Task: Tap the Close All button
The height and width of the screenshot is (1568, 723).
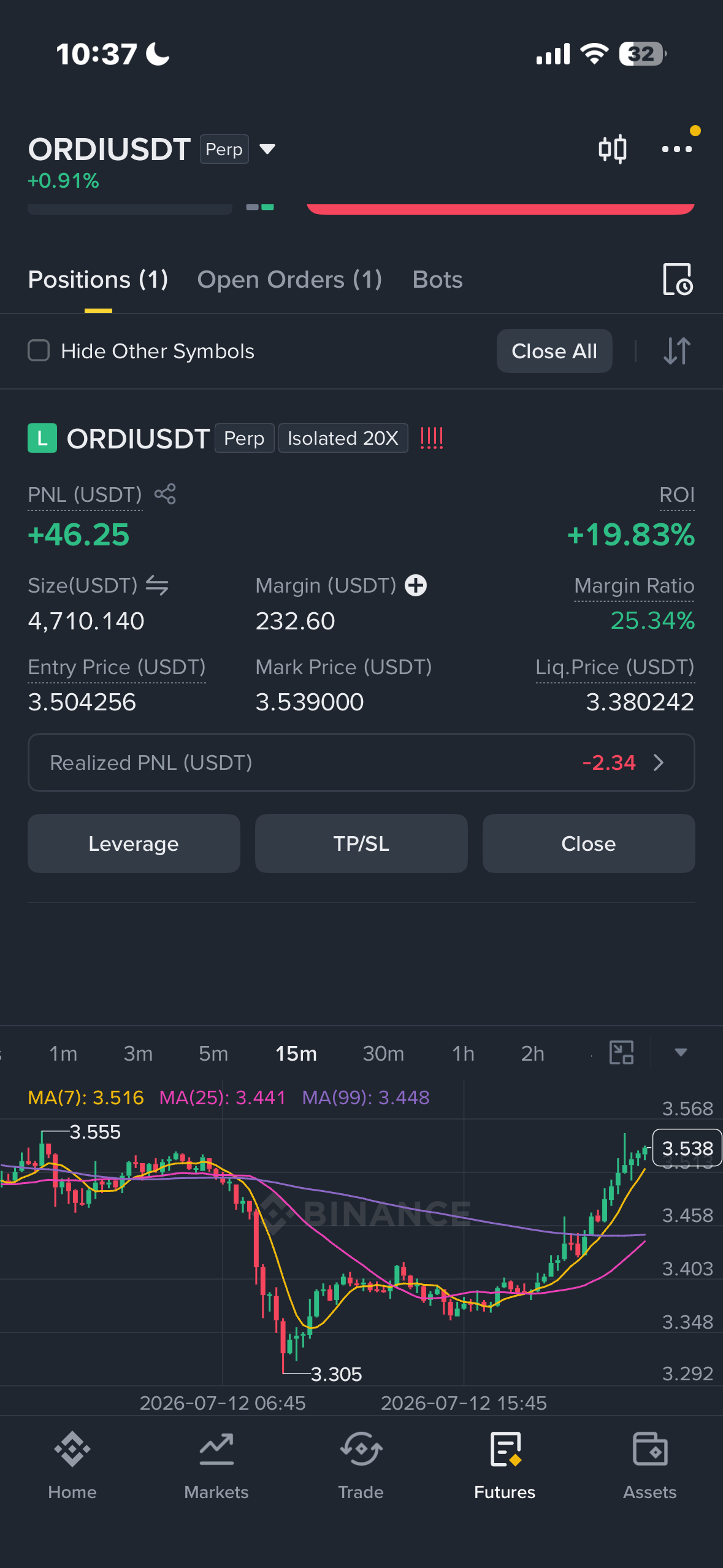Action: (x=554, y=351)
